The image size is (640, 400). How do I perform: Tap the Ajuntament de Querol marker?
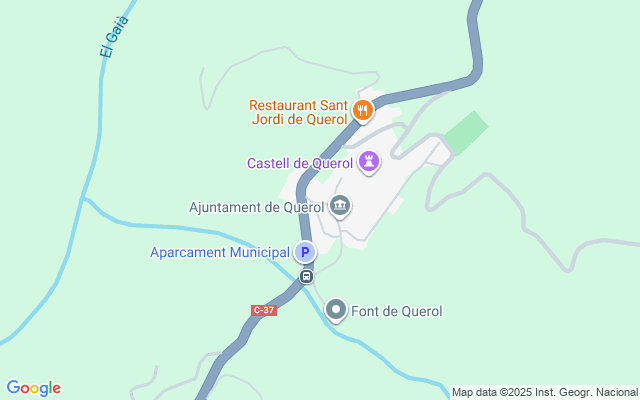tap(340, 207)
